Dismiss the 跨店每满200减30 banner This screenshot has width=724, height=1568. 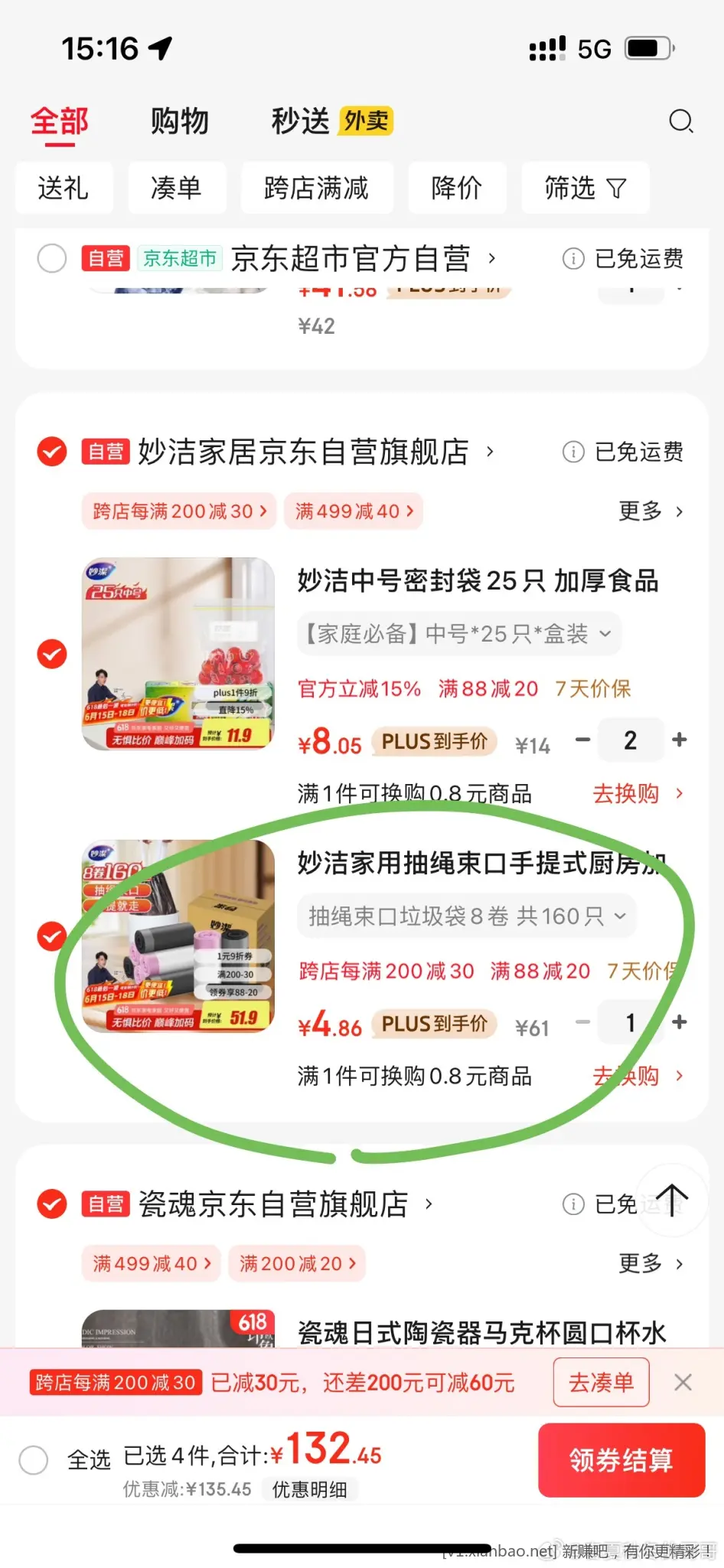(x=683, y=1382)
